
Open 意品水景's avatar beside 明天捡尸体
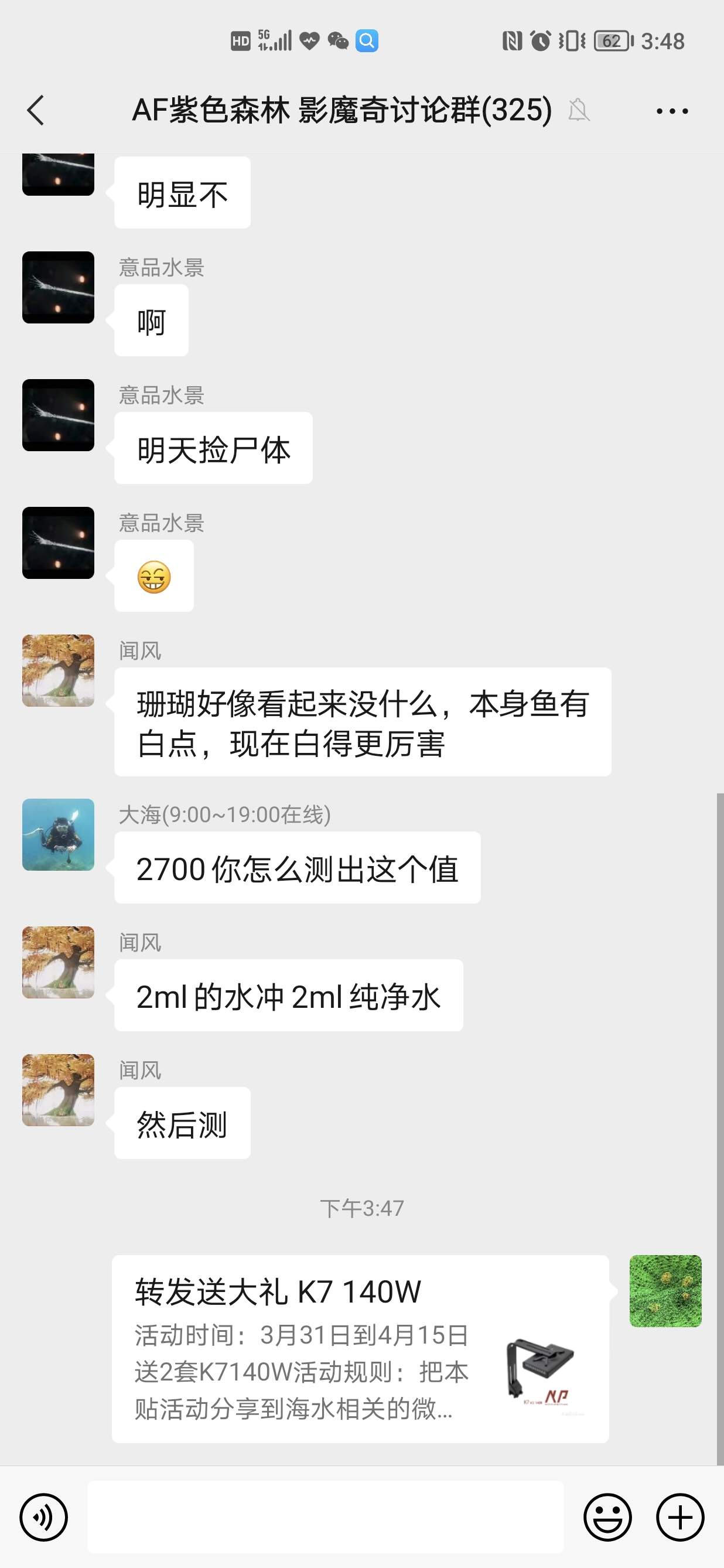pyautogui.click(x=59, y=415)
